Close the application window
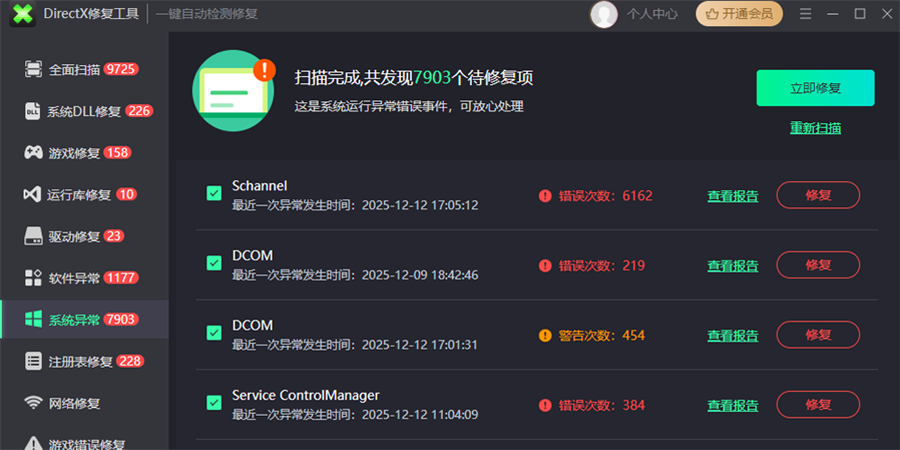900x450 pixels. point(884,14)
